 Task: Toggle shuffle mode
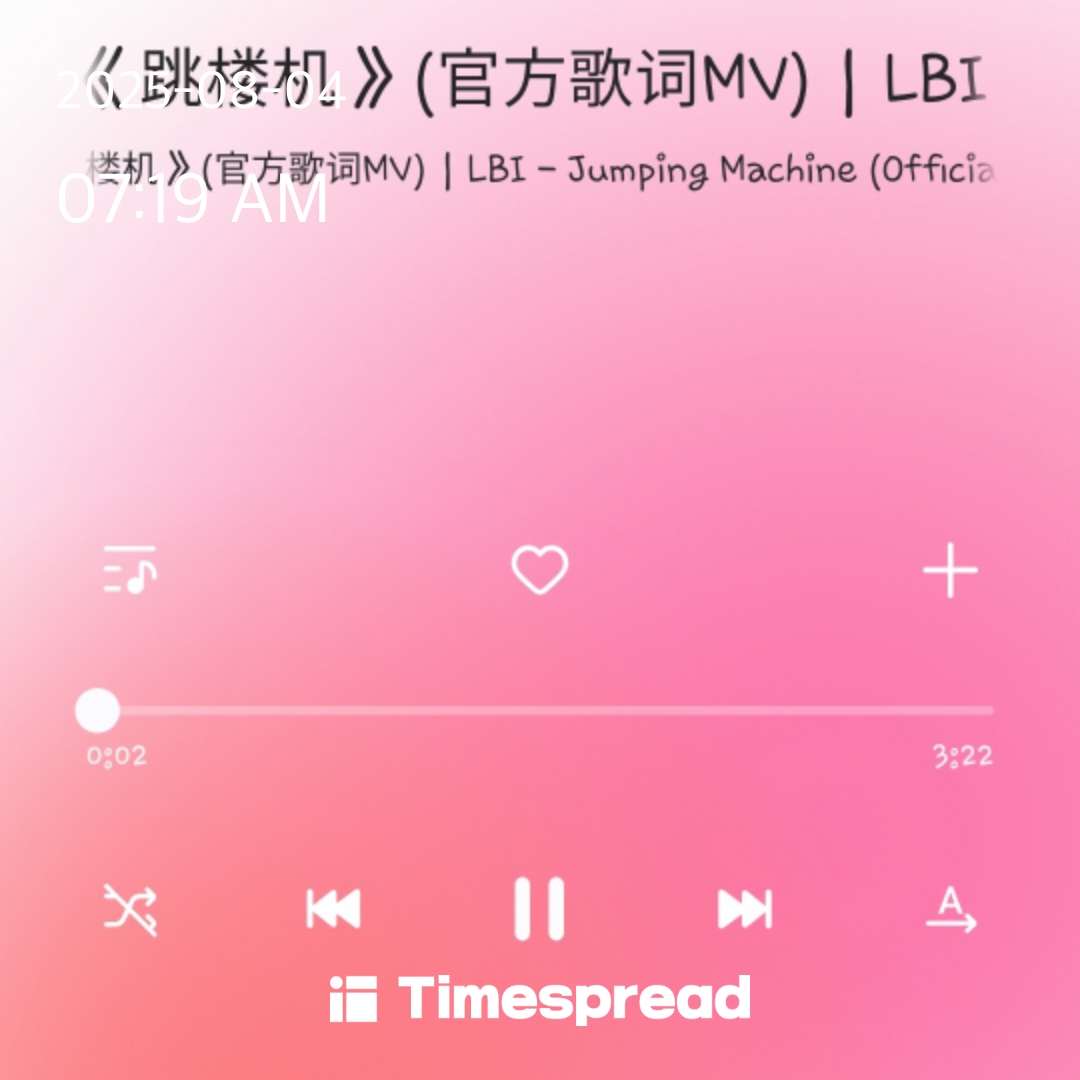pos(130,910)
